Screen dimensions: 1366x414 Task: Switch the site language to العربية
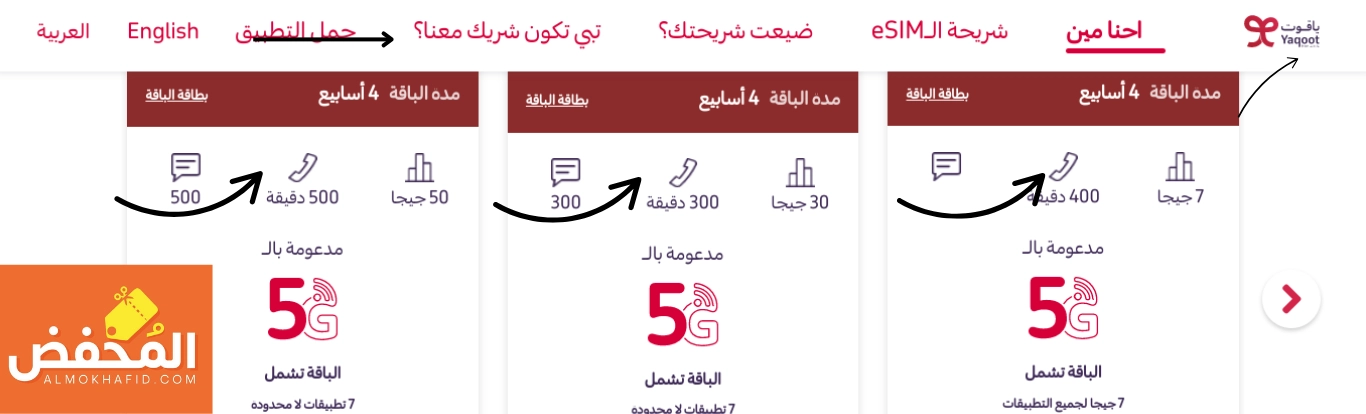[63, 31]
